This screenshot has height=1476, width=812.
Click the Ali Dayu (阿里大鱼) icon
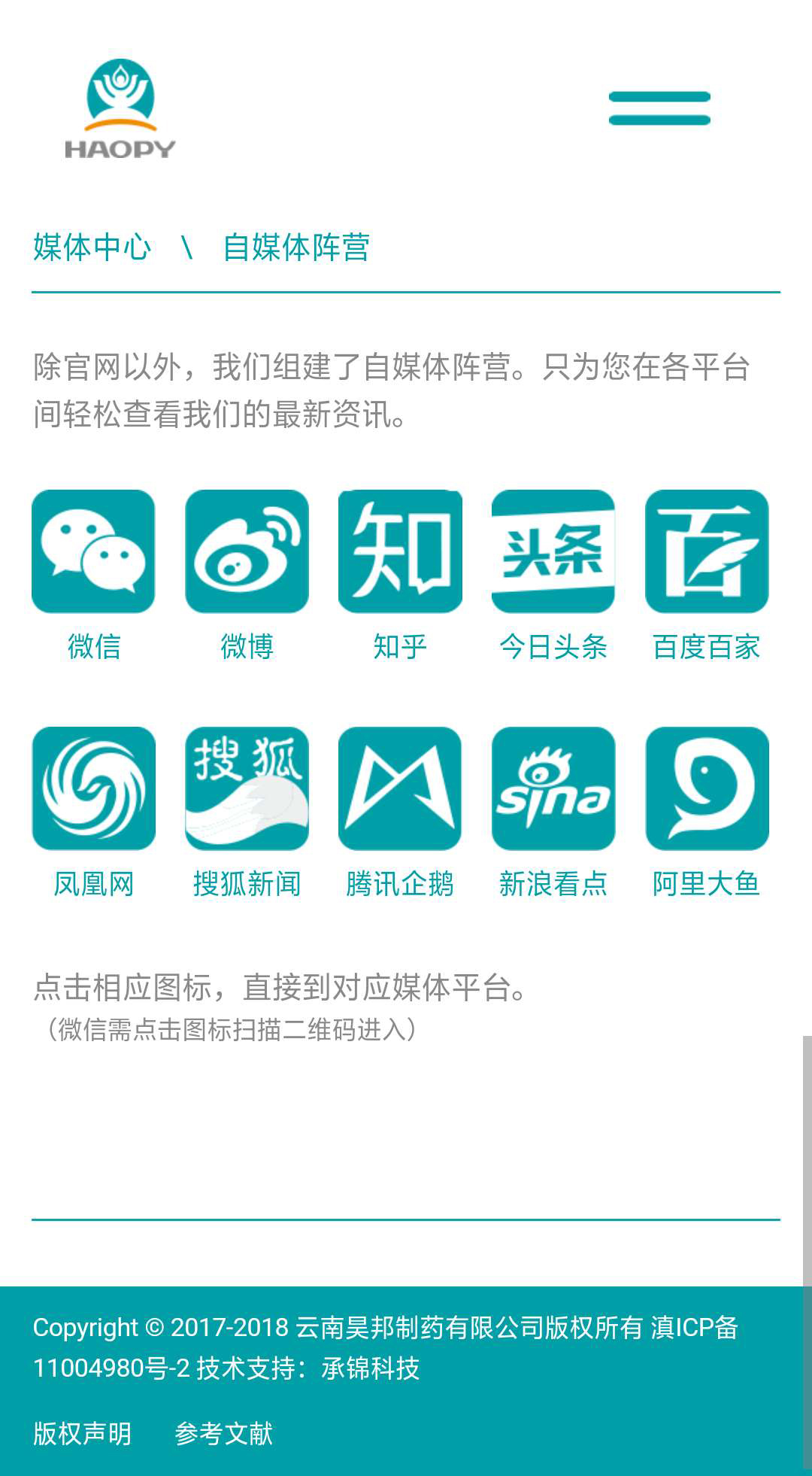coord(707,788)
